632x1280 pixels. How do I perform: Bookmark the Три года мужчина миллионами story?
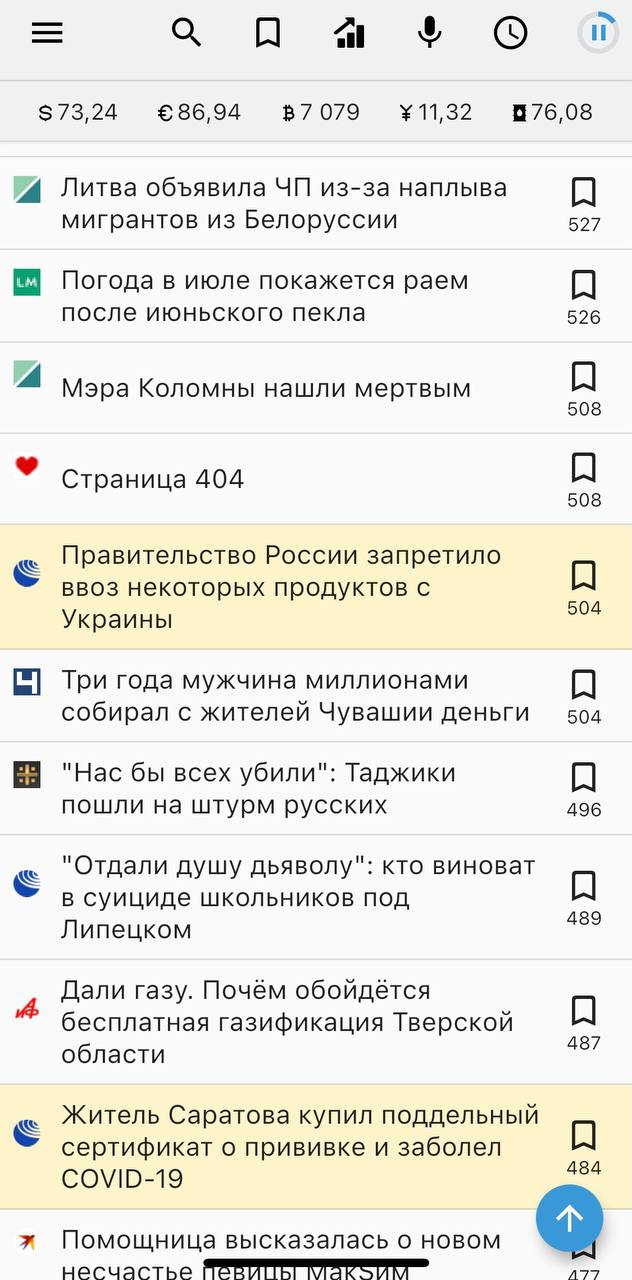click(x=584, y=685)
